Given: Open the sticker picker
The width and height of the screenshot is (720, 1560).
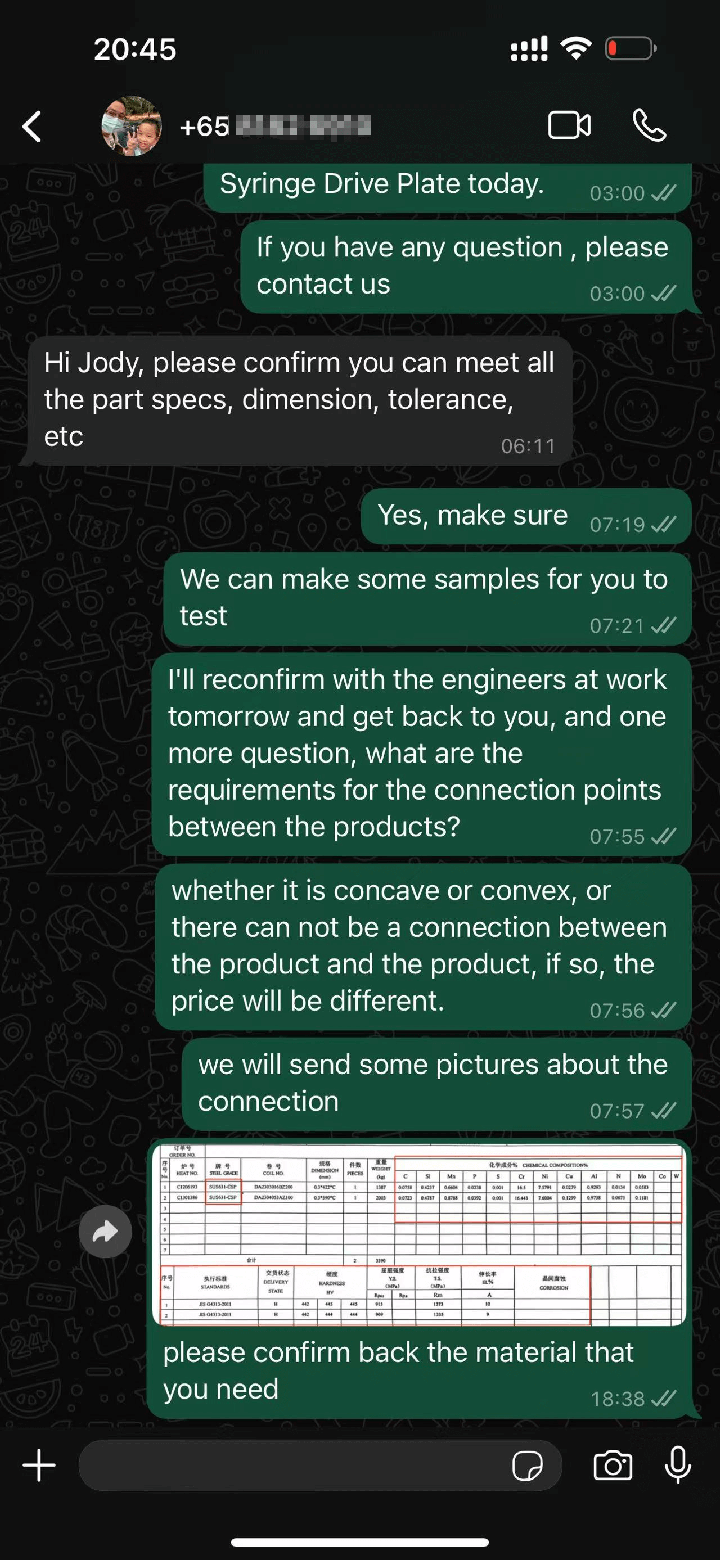Looking at the screenshot, I should 527,1467.
